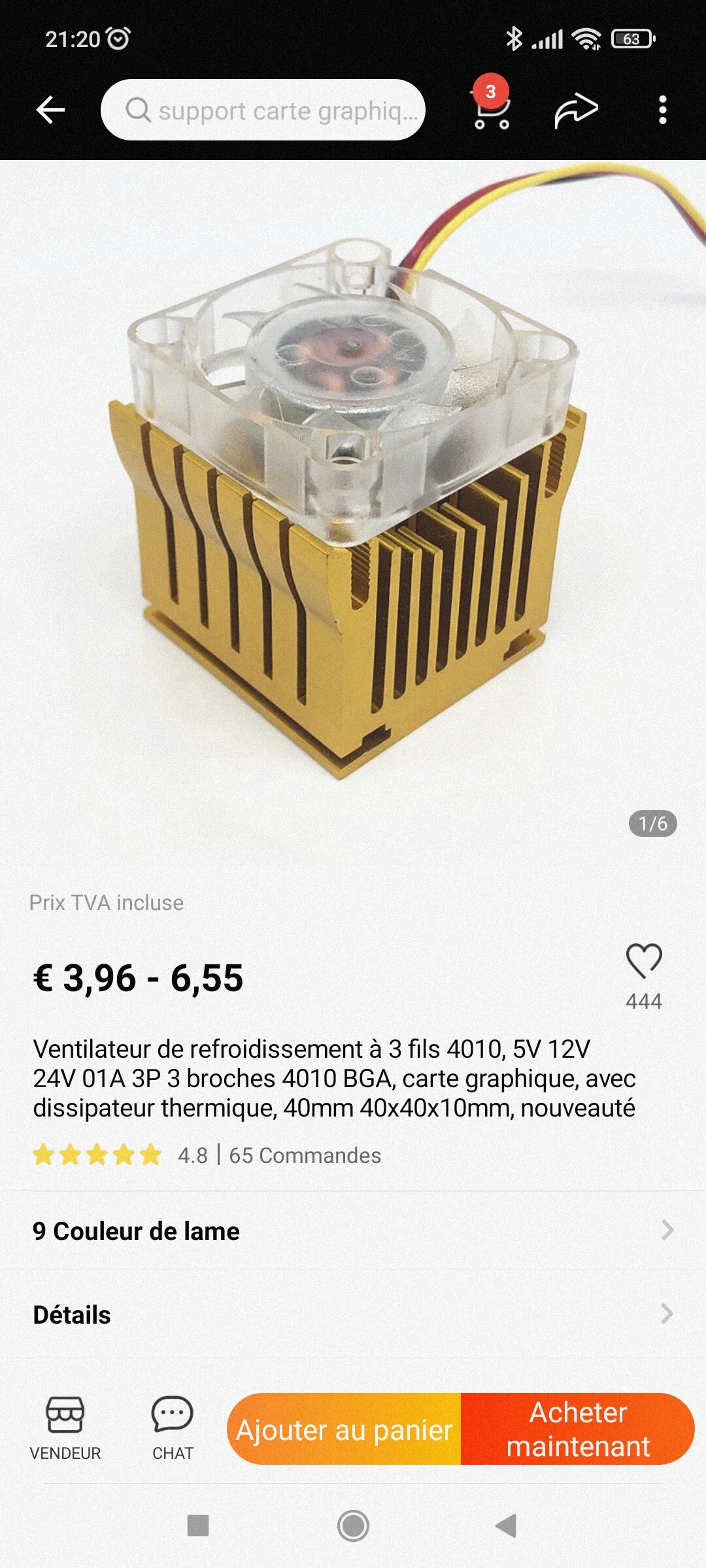The width and height of the screenshot is (706, 1568).
Task: Tap the system home button
Action: [x=353, y=1526]
